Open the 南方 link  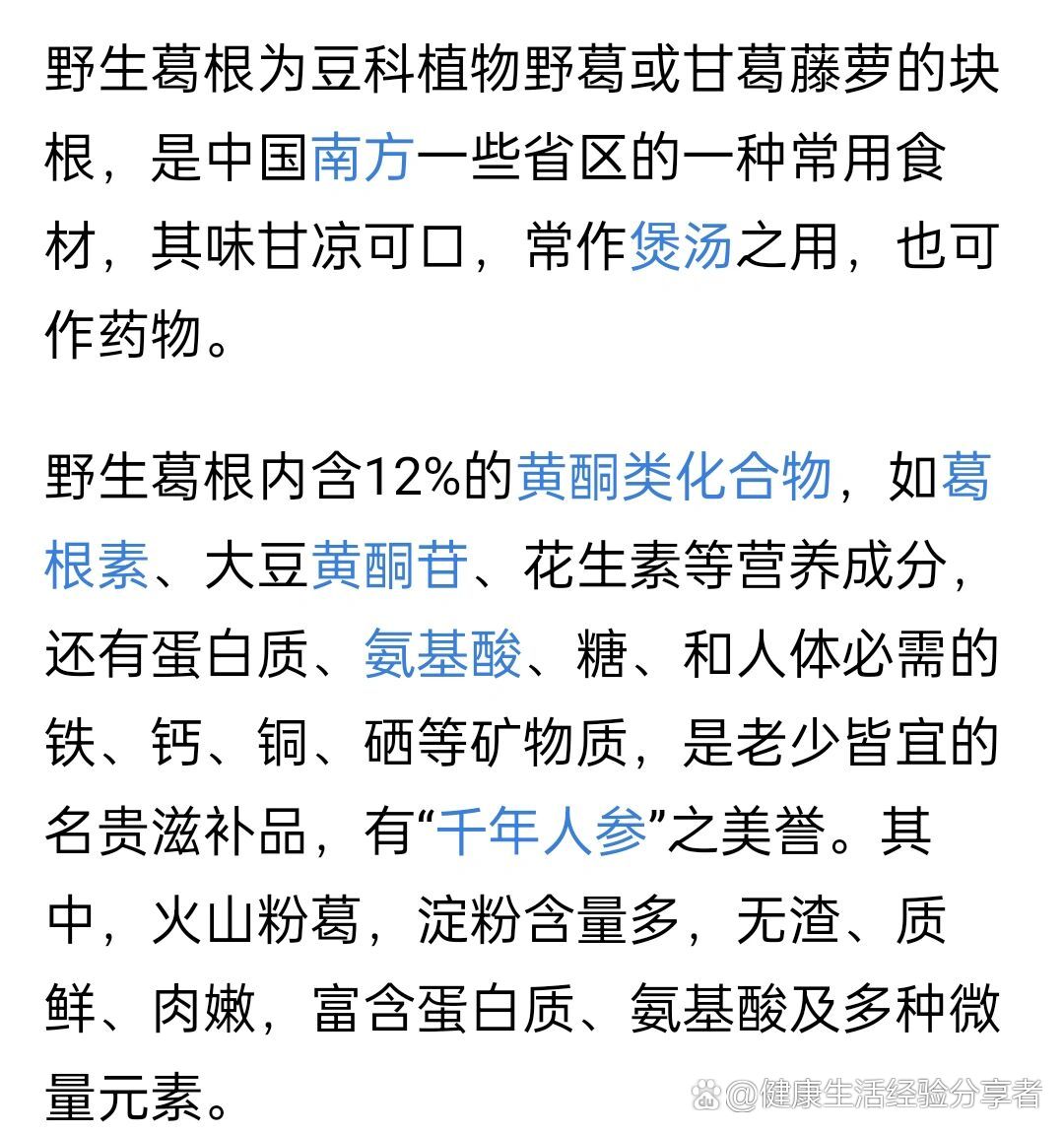[362, 160]
